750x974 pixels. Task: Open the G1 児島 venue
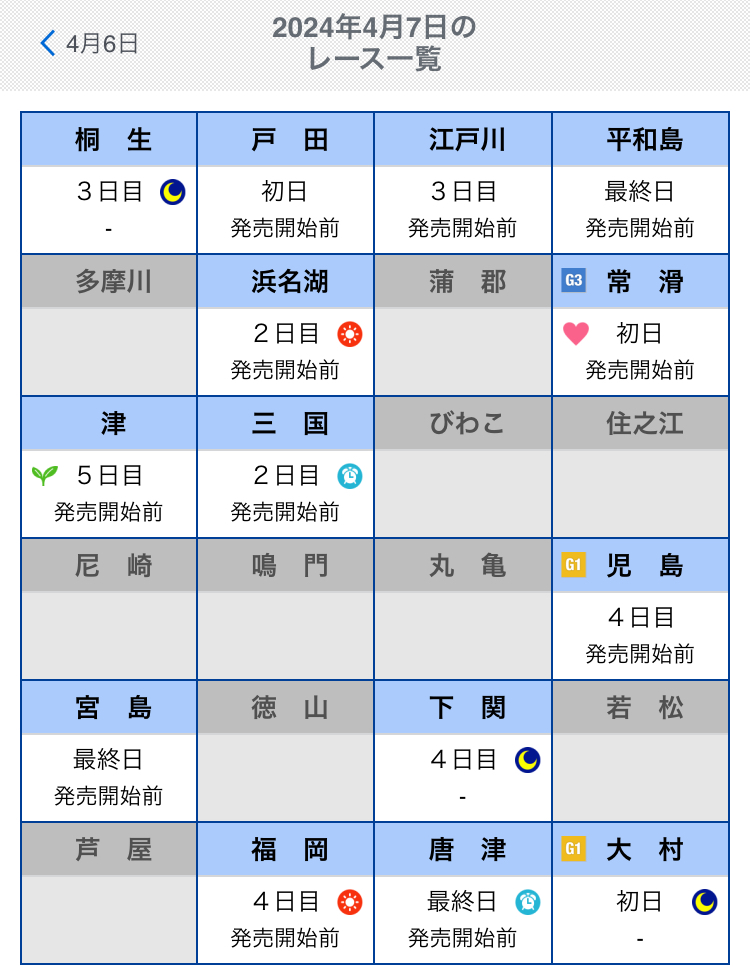[x=640, y=609]
